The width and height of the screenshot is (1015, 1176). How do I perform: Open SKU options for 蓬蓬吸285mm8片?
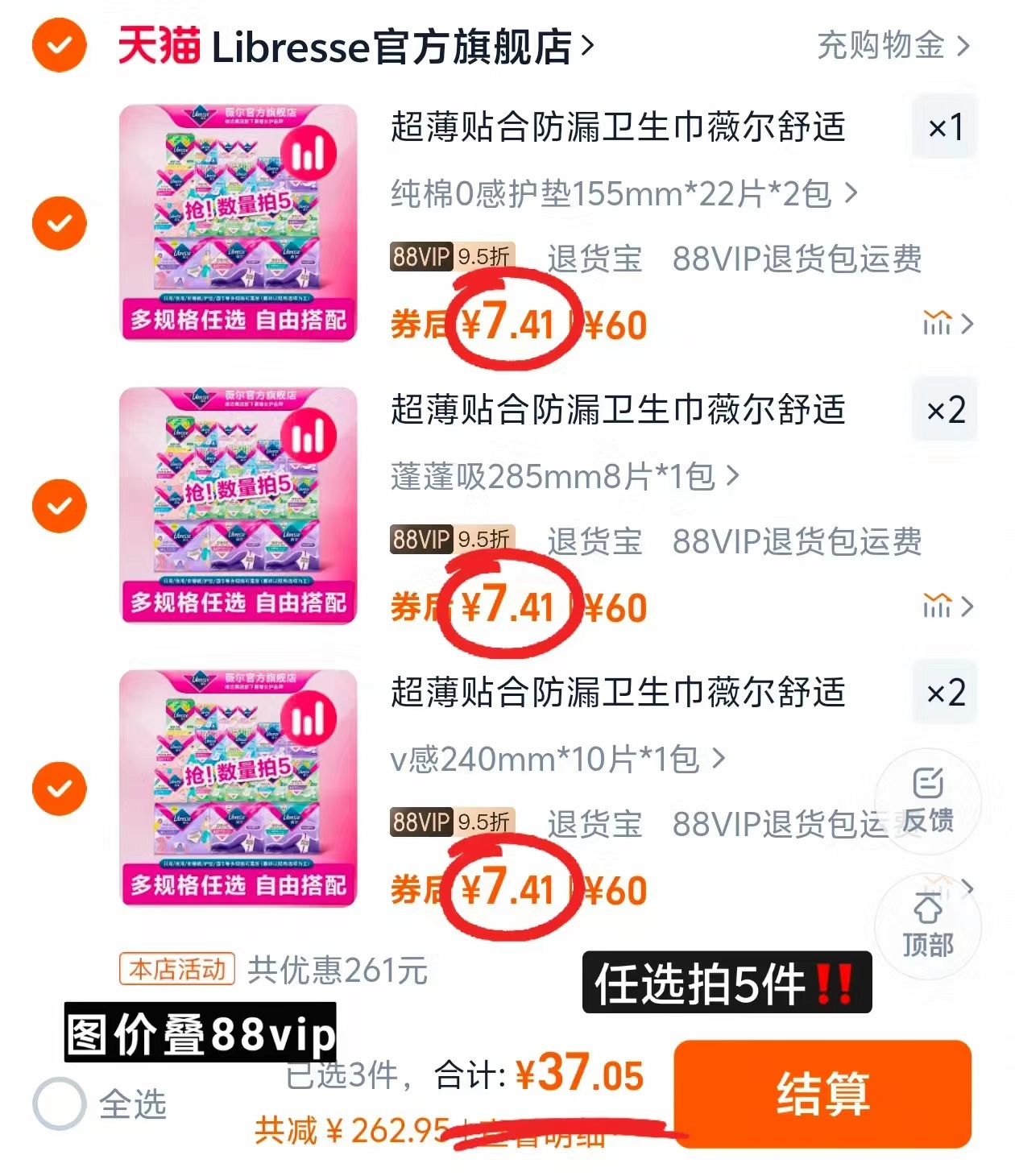click(x=564, y=477)
